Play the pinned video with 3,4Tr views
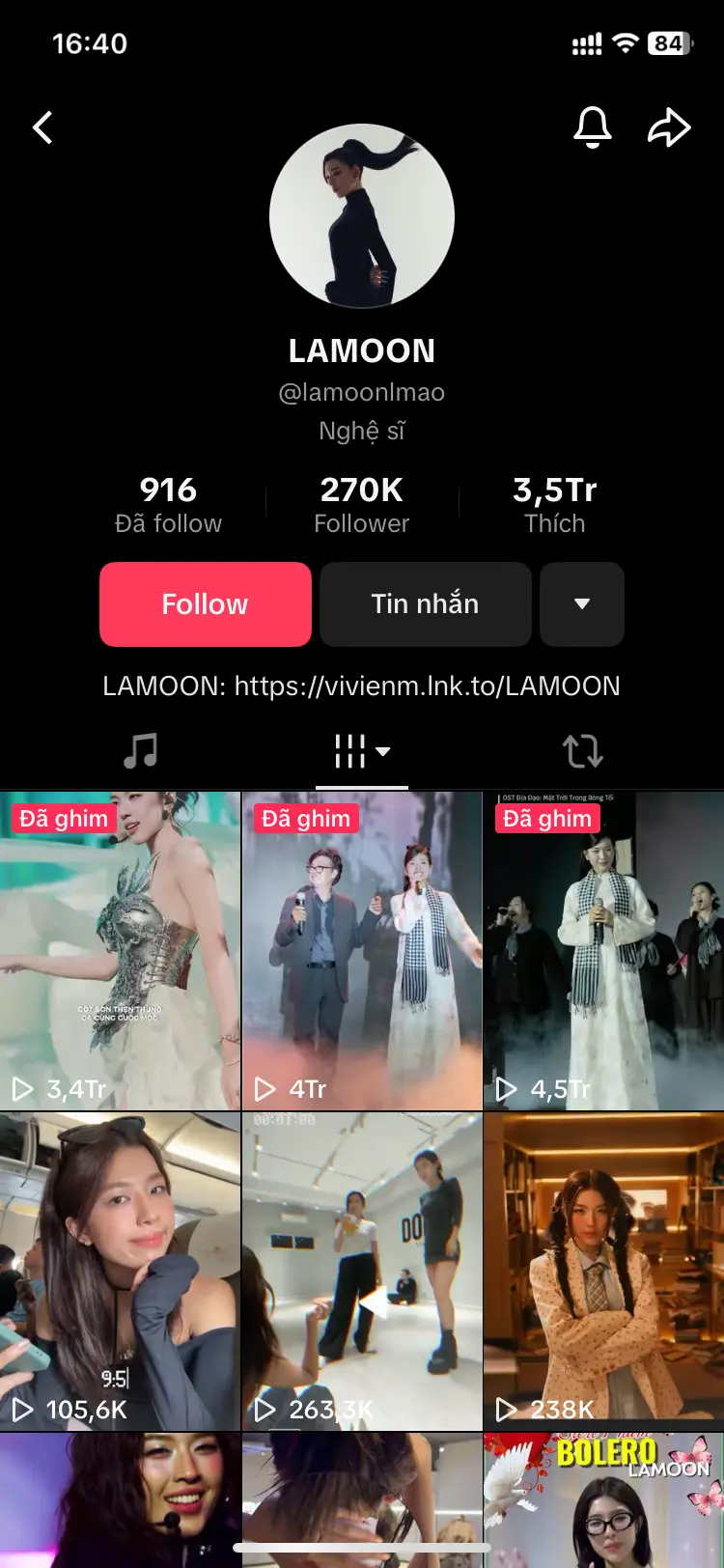The height and width of the screenshot is (1568, 724). tap(120, 951)
